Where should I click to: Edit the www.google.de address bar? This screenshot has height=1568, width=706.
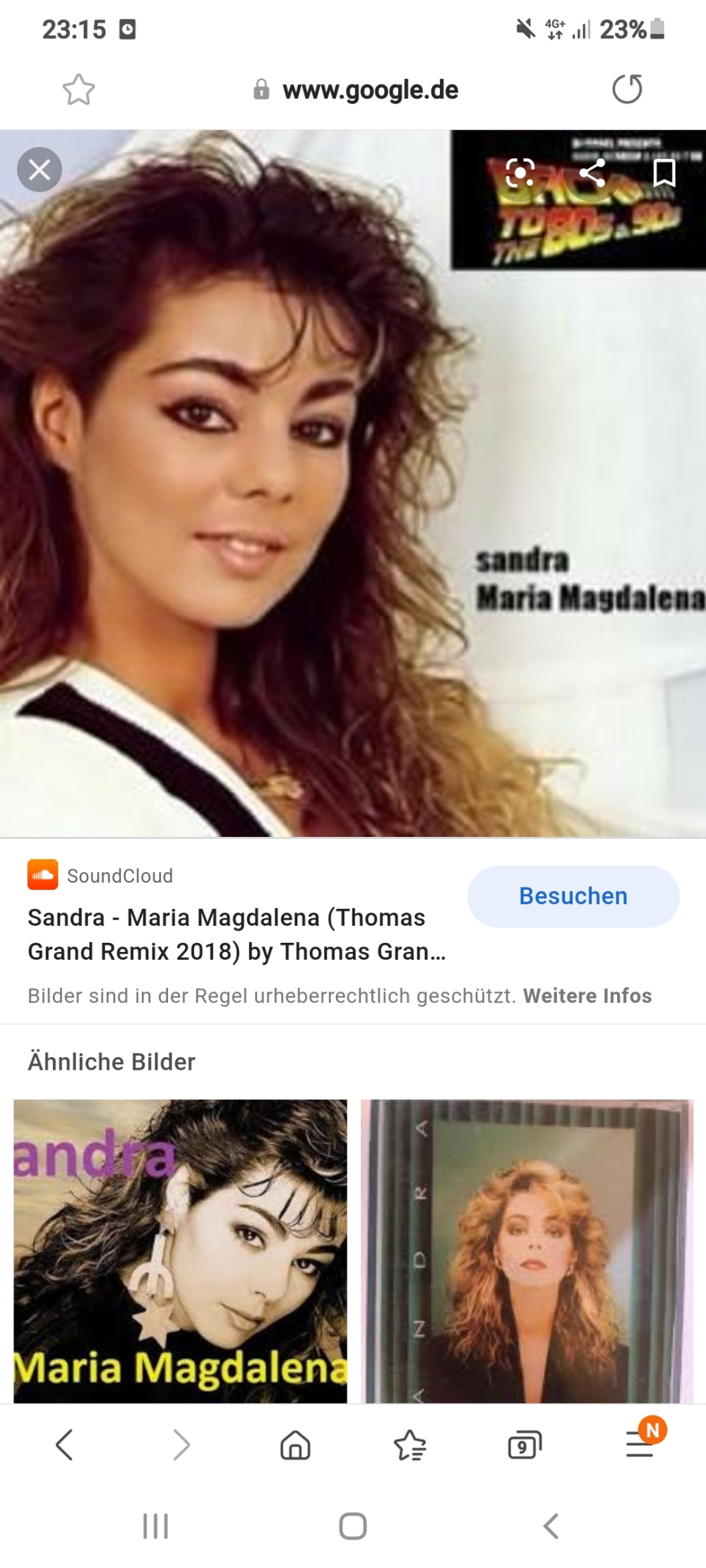pos(356,90)
